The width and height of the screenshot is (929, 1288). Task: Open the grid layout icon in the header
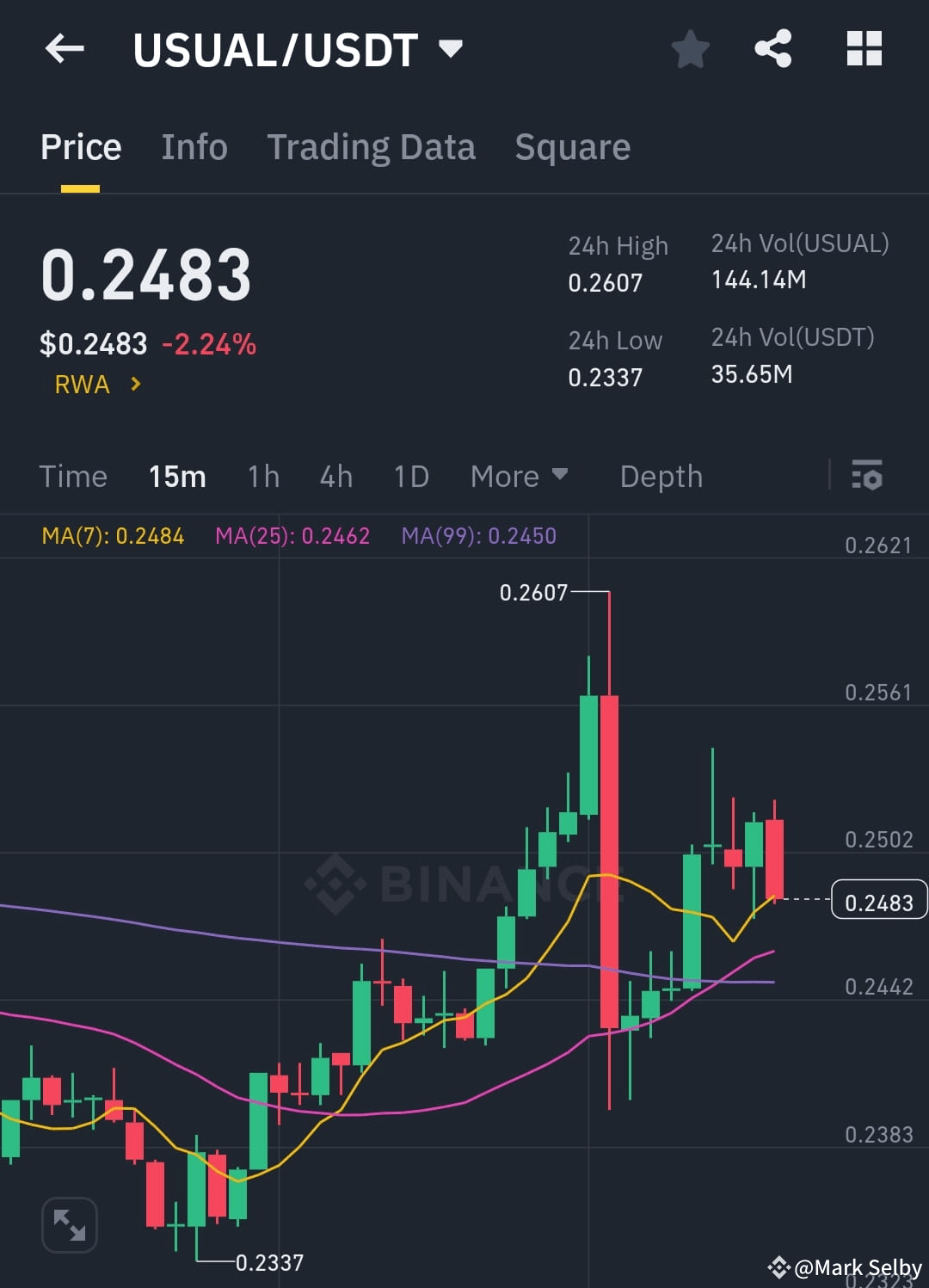click(864, 49)
